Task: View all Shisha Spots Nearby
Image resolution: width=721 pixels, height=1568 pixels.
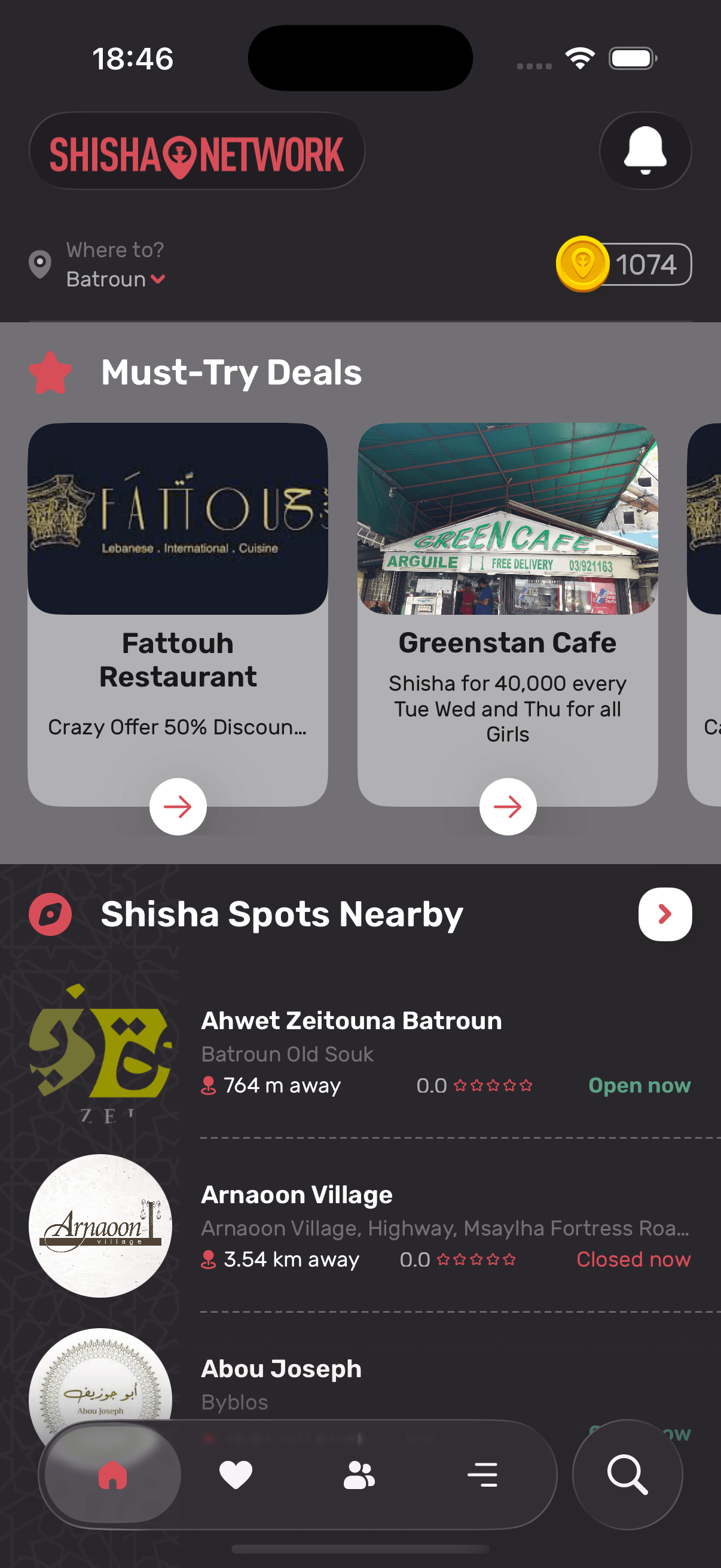Action: [x=664, y=914]
